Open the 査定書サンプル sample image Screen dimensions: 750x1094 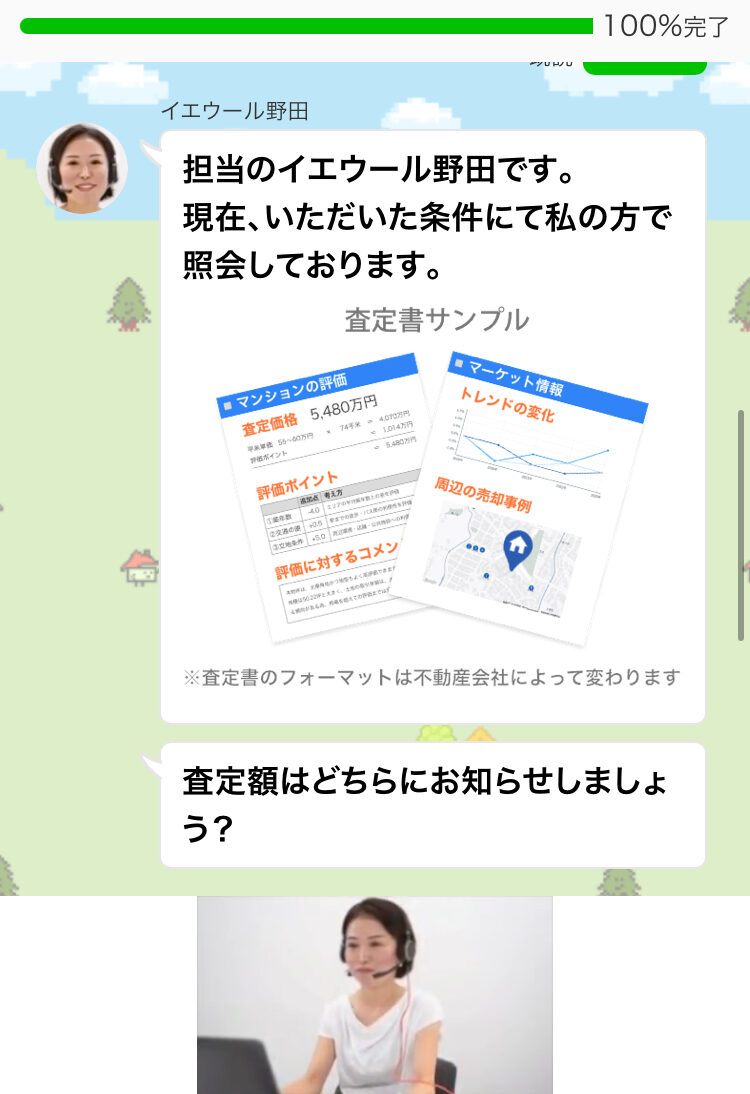433,495
